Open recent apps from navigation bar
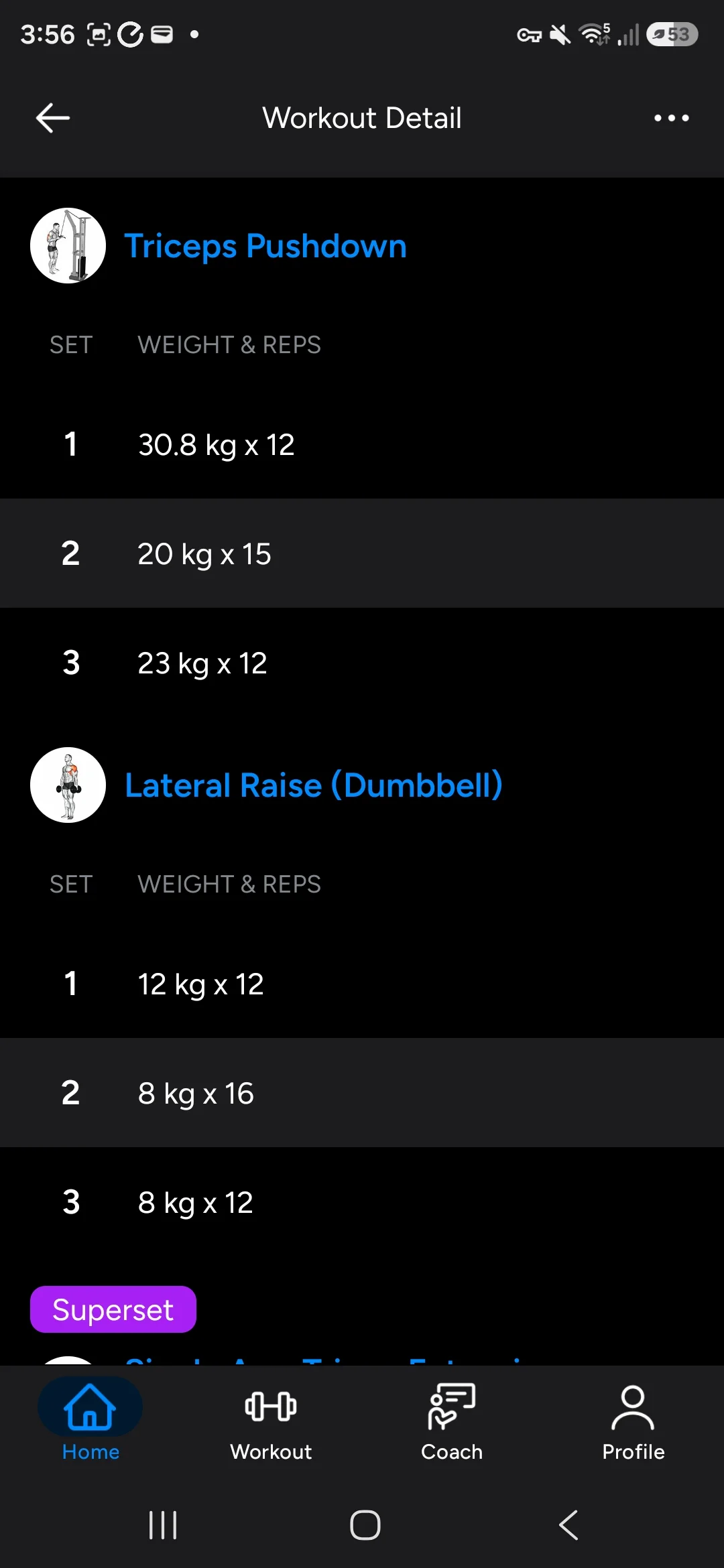Image resolution: width=724 pixels, height=1568 pixels. (163, 1526)
